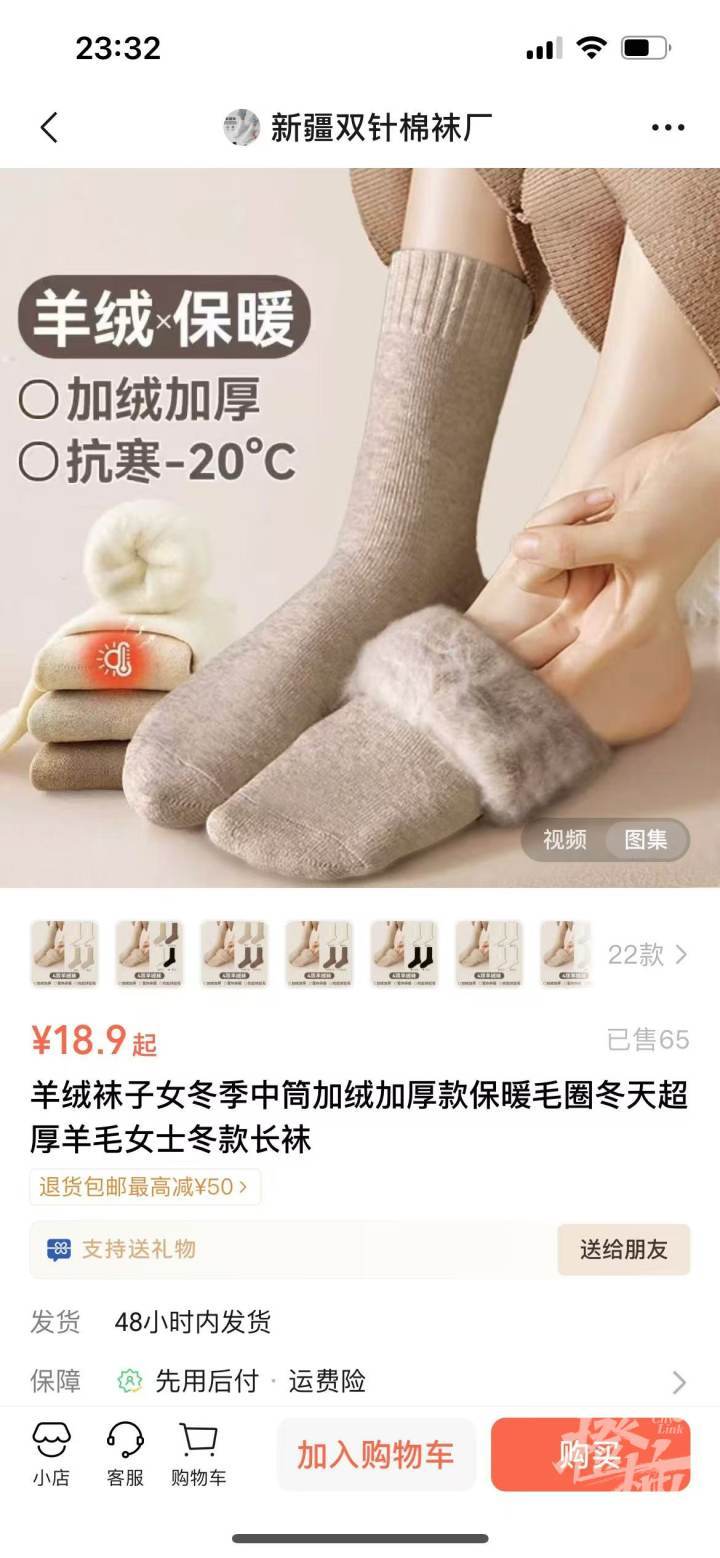This screenshot has width=720, height=1558.
Task: Switch to the 视频 view
Action: 565,840
